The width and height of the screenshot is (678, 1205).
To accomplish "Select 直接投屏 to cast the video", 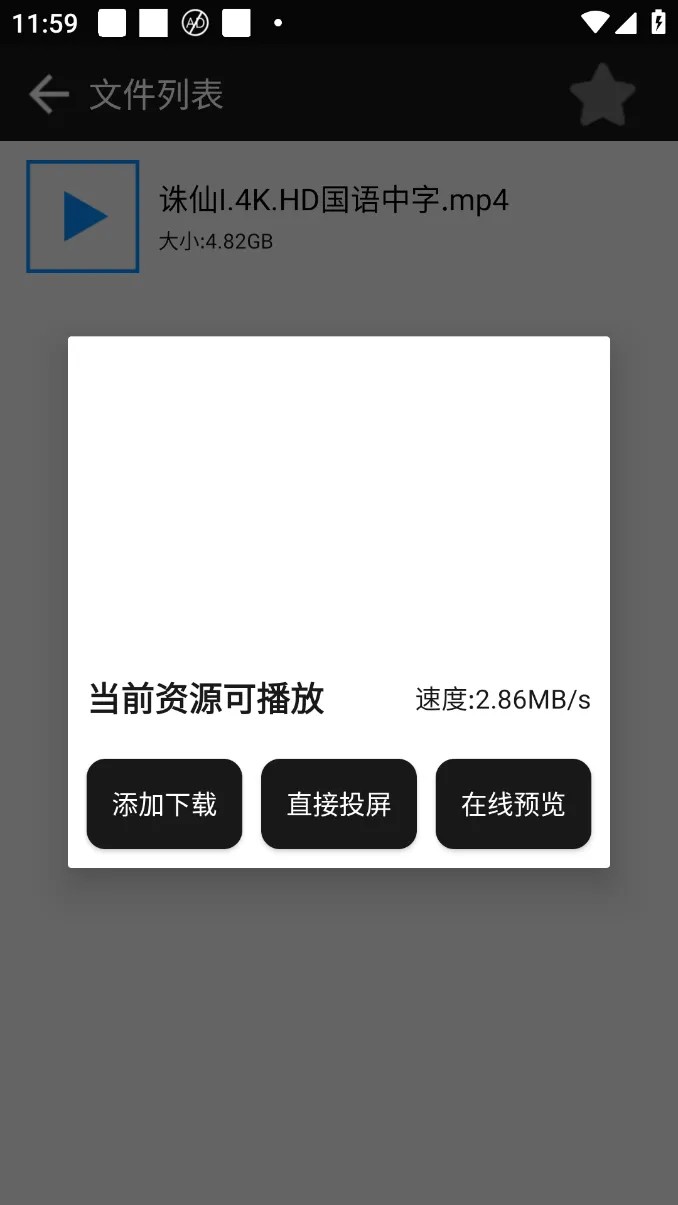I will [x=338, y=804].
